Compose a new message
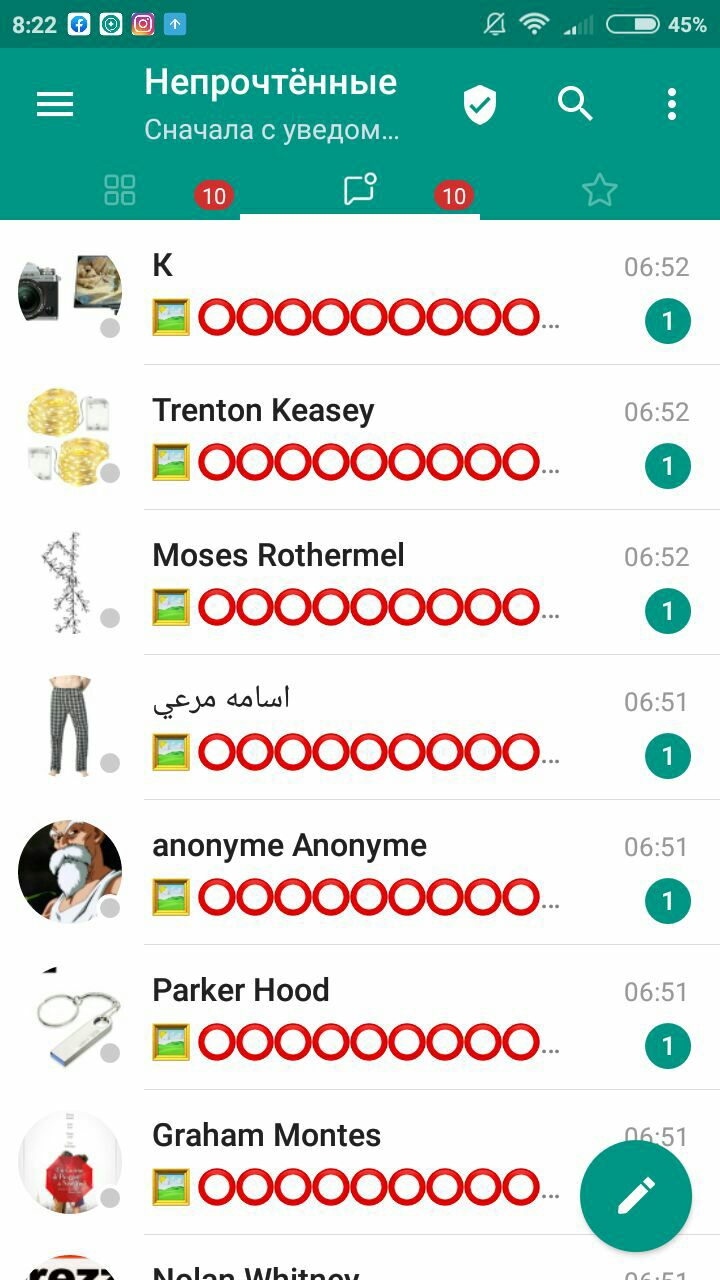The height and width of the screenshot is (1280, 720). (635, 1195)
